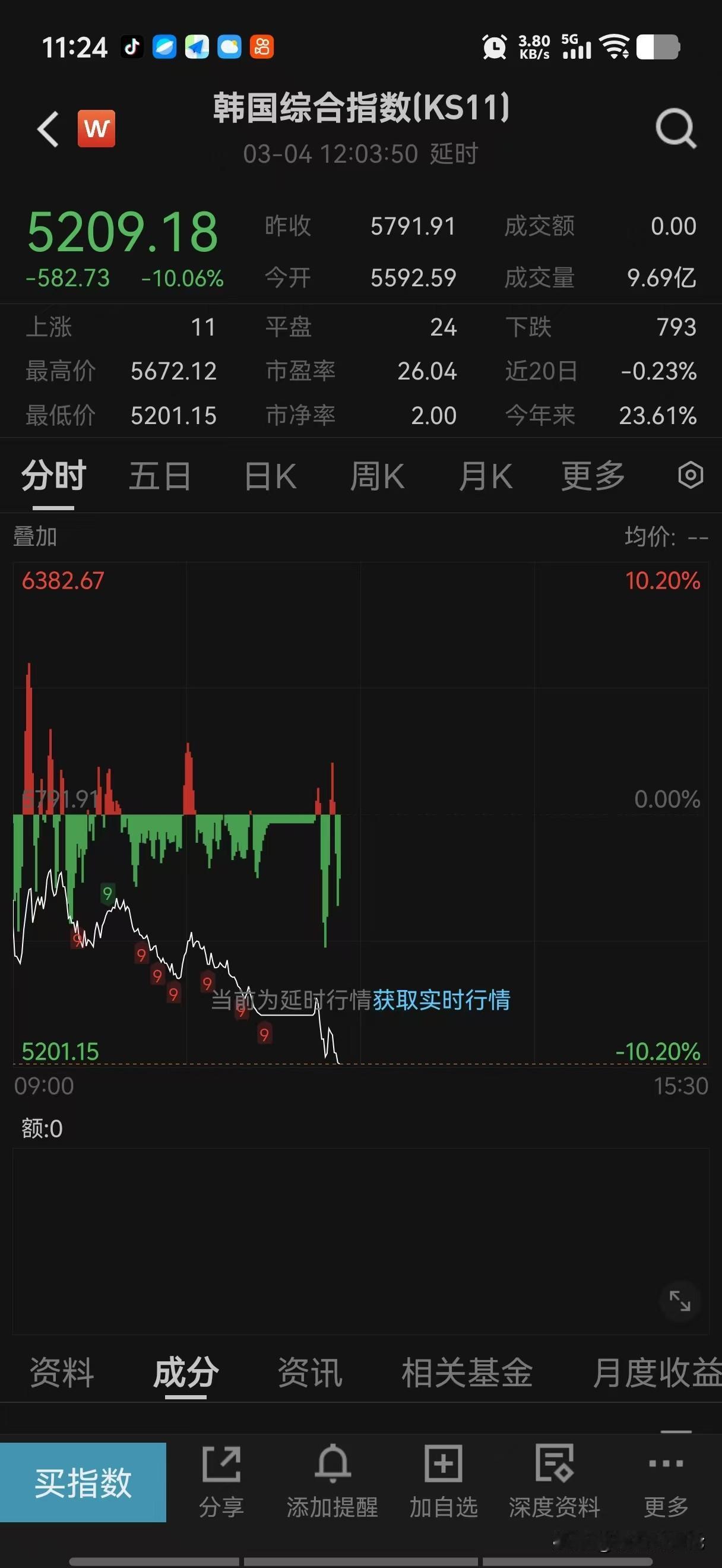The image size is (722, 1568).
Task: Open chart settings via the gear icon
Action: tap(691, 476)
